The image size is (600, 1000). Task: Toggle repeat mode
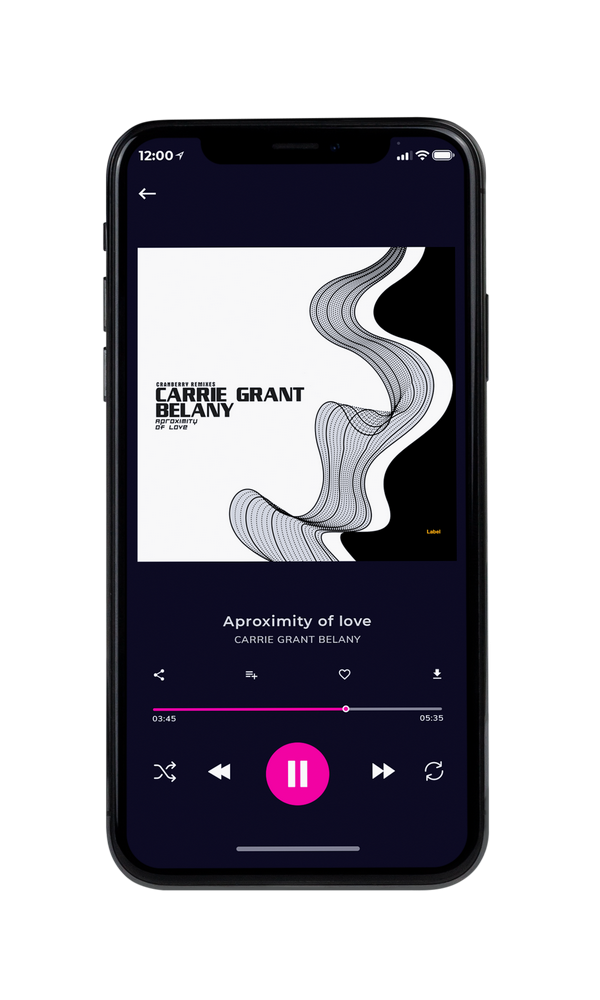point(434,771)
